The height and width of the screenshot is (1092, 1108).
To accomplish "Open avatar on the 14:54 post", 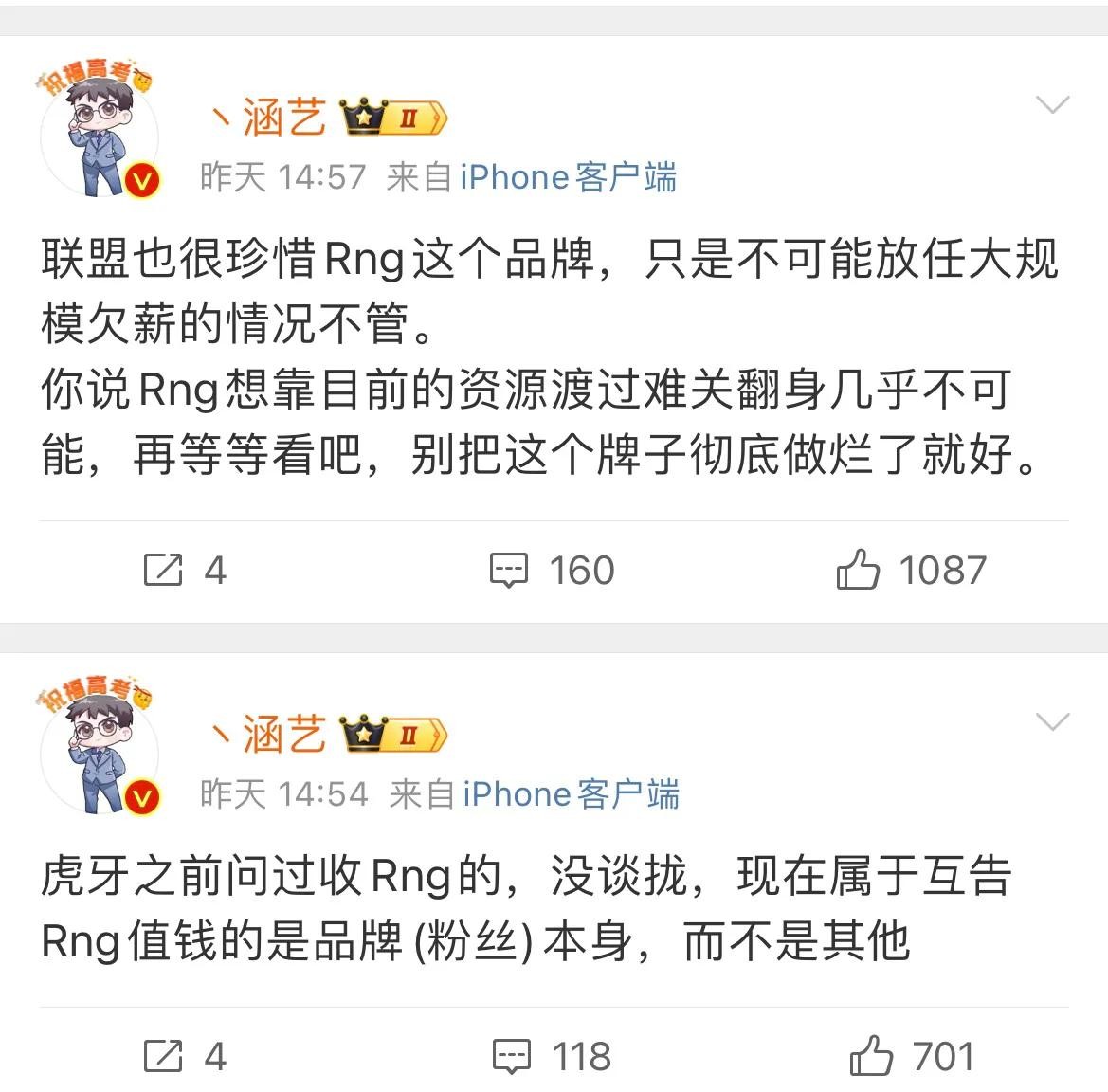I will (x=100, y=749).
